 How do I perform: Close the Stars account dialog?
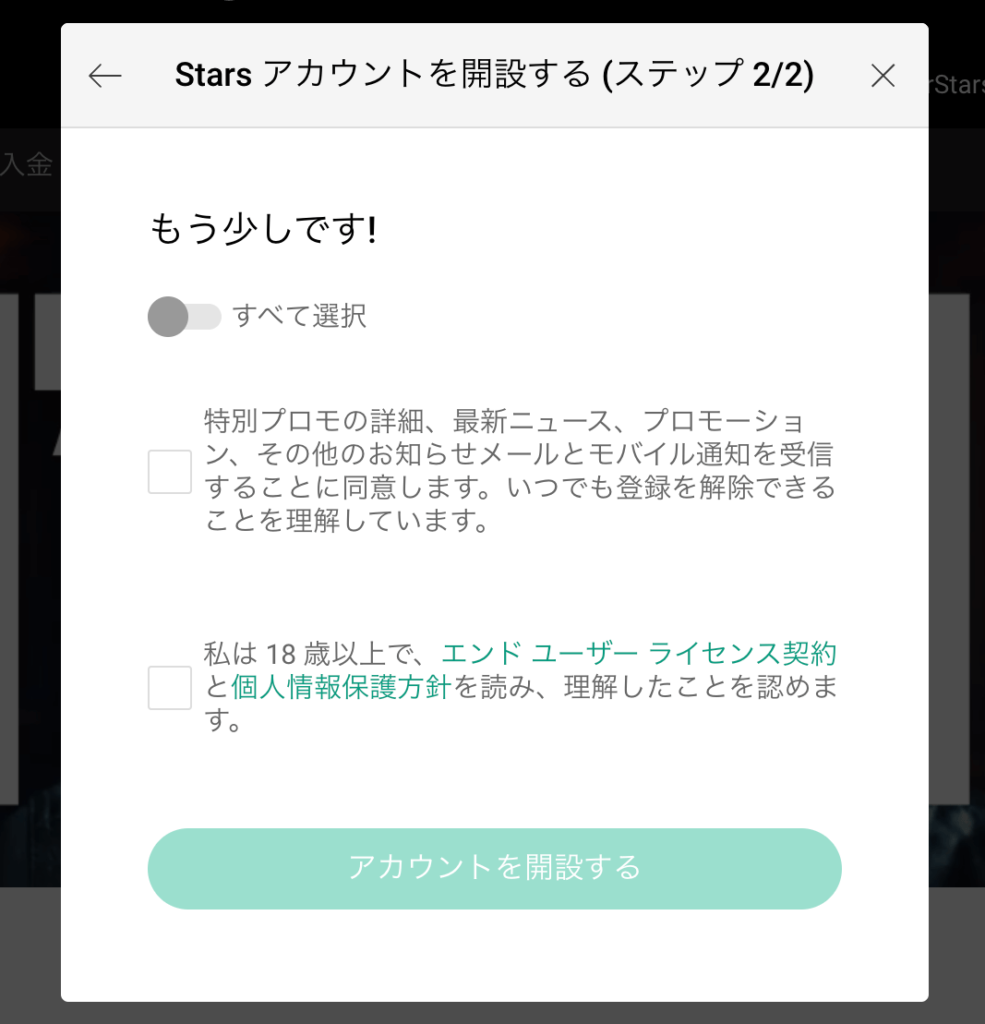coord(882,76)
